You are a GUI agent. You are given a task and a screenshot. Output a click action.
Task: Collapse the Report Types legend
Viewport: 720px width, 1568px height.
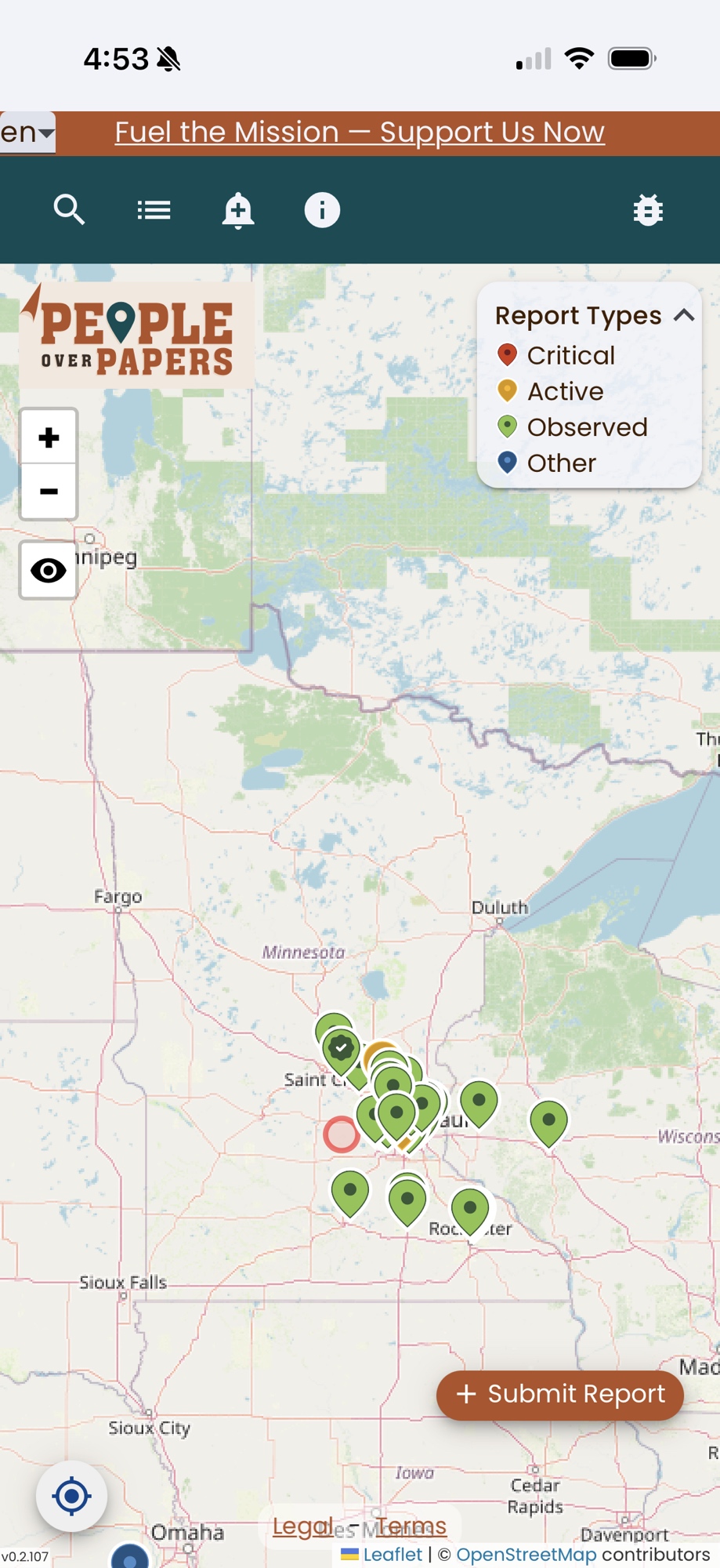point(684,315)
